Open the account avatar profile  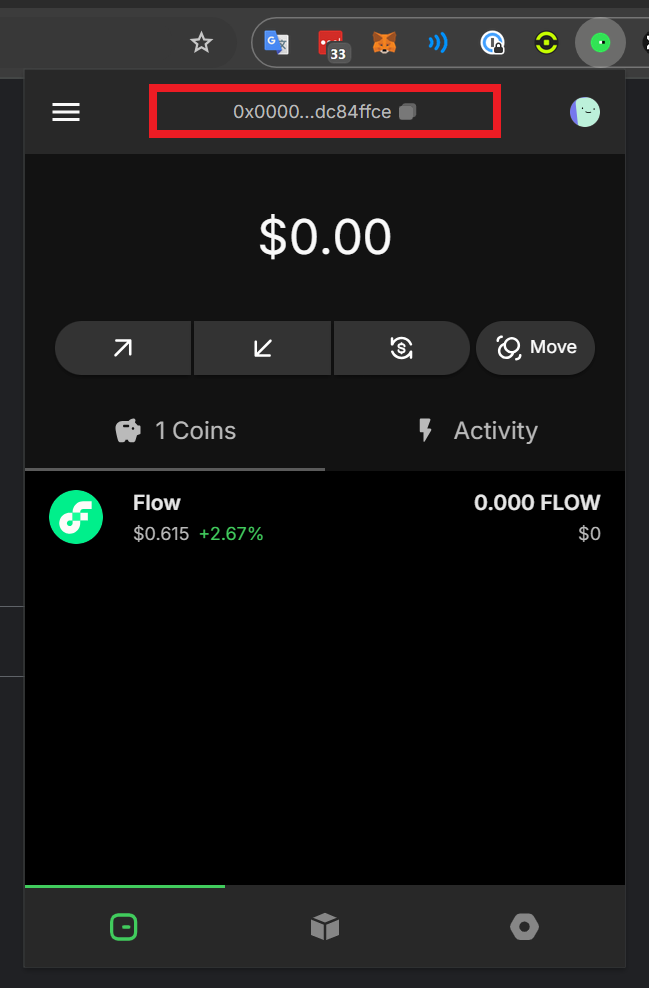(585, 112)
